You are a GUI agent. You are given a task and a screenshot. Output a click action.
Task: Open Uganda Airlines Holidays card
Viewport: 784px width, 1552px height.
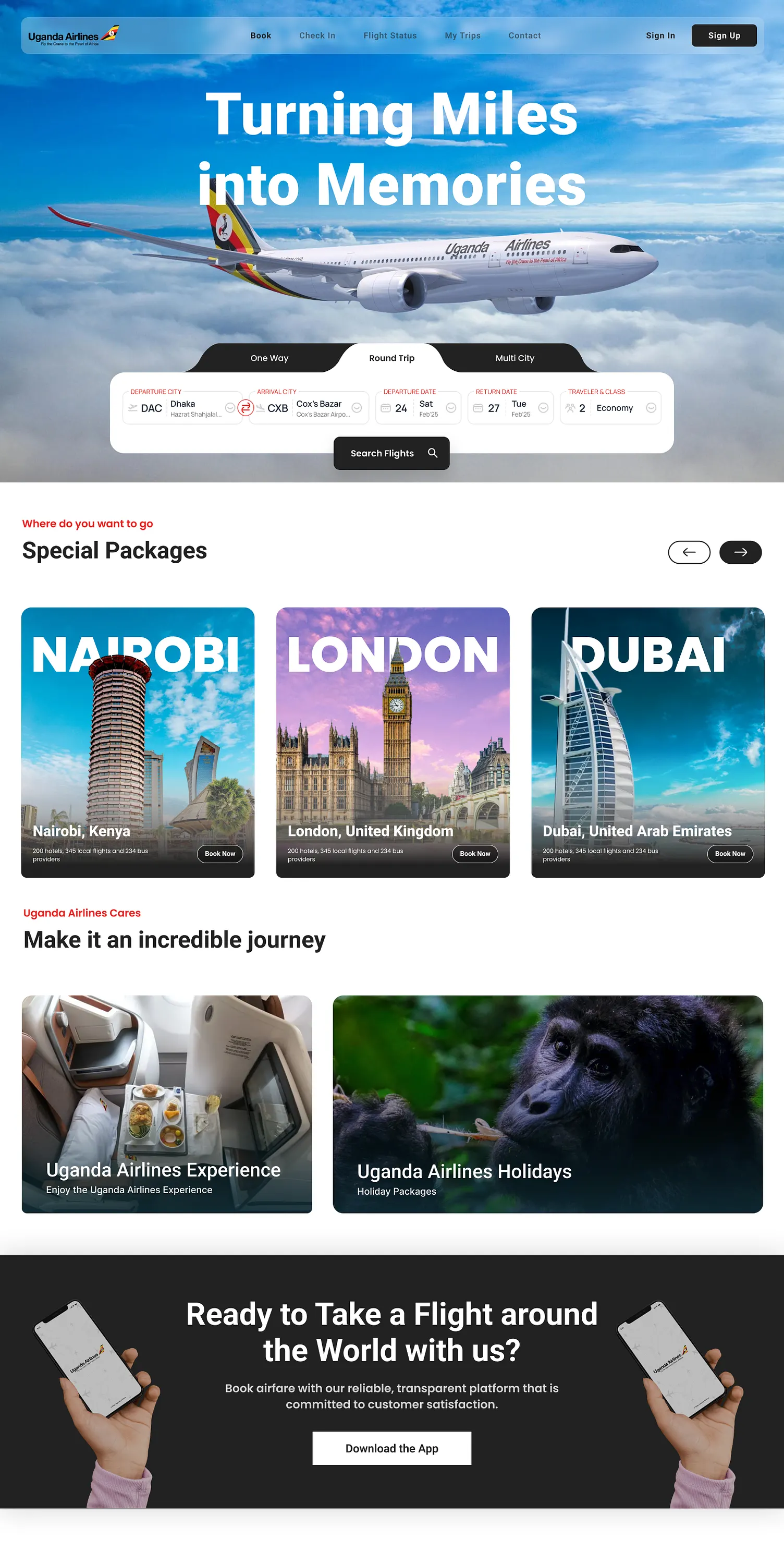click(x=547, y=1104)
